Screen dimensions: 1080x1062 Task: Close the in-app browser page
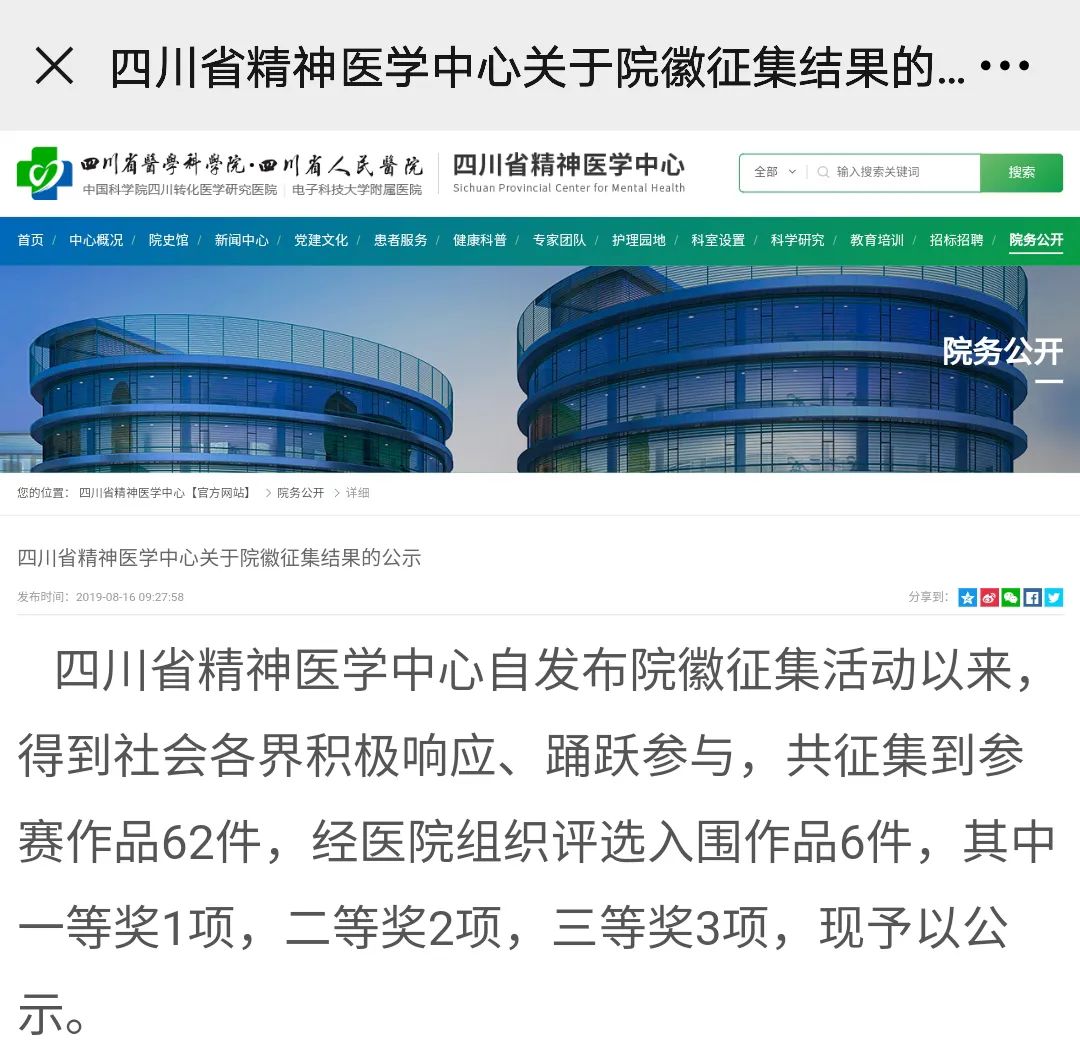pos(54,66)
